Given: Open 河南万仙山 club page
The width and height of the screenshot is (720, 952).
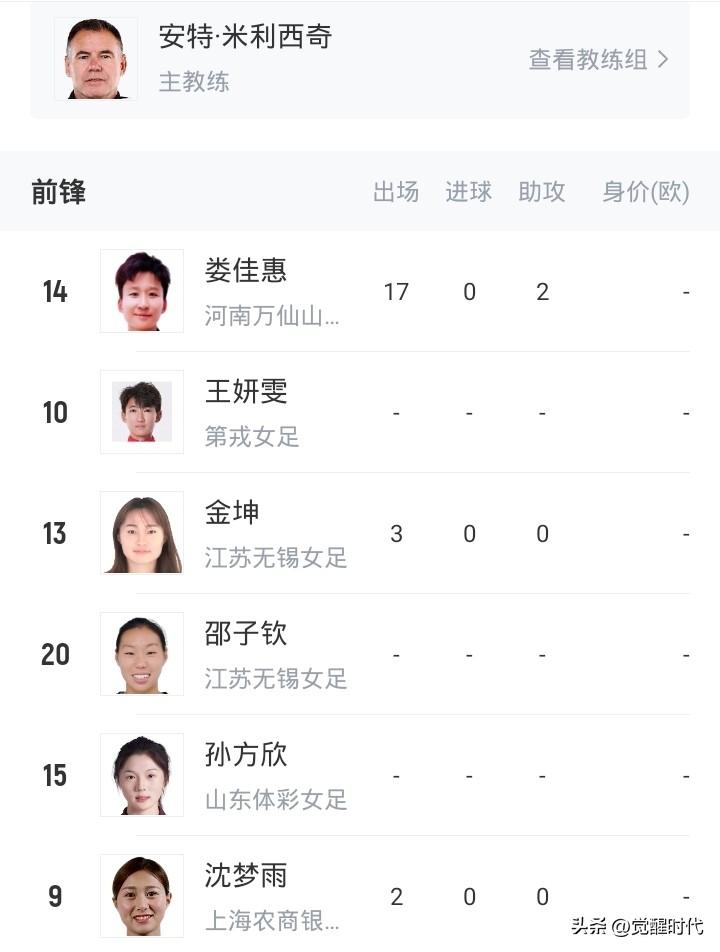Looking at the screenshot, I should [273, 316].
